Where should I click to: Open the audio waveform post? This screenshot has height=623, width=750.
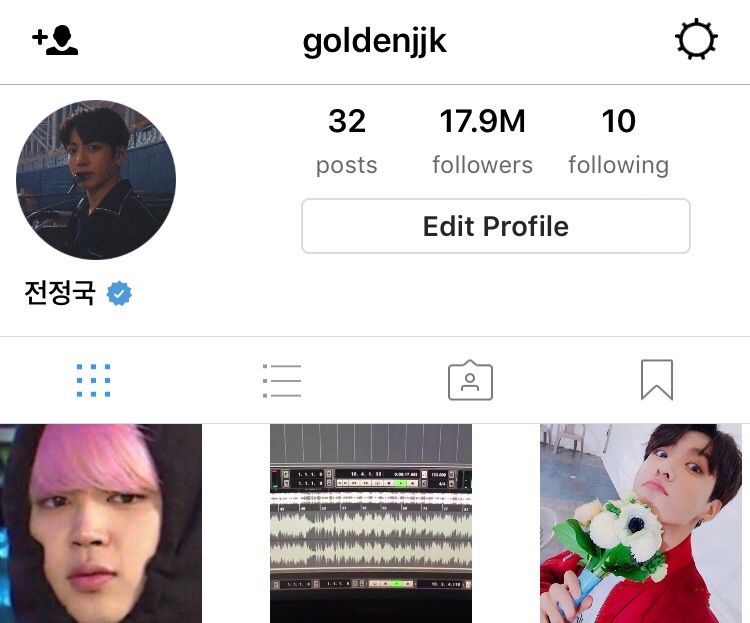pos(371,523)
